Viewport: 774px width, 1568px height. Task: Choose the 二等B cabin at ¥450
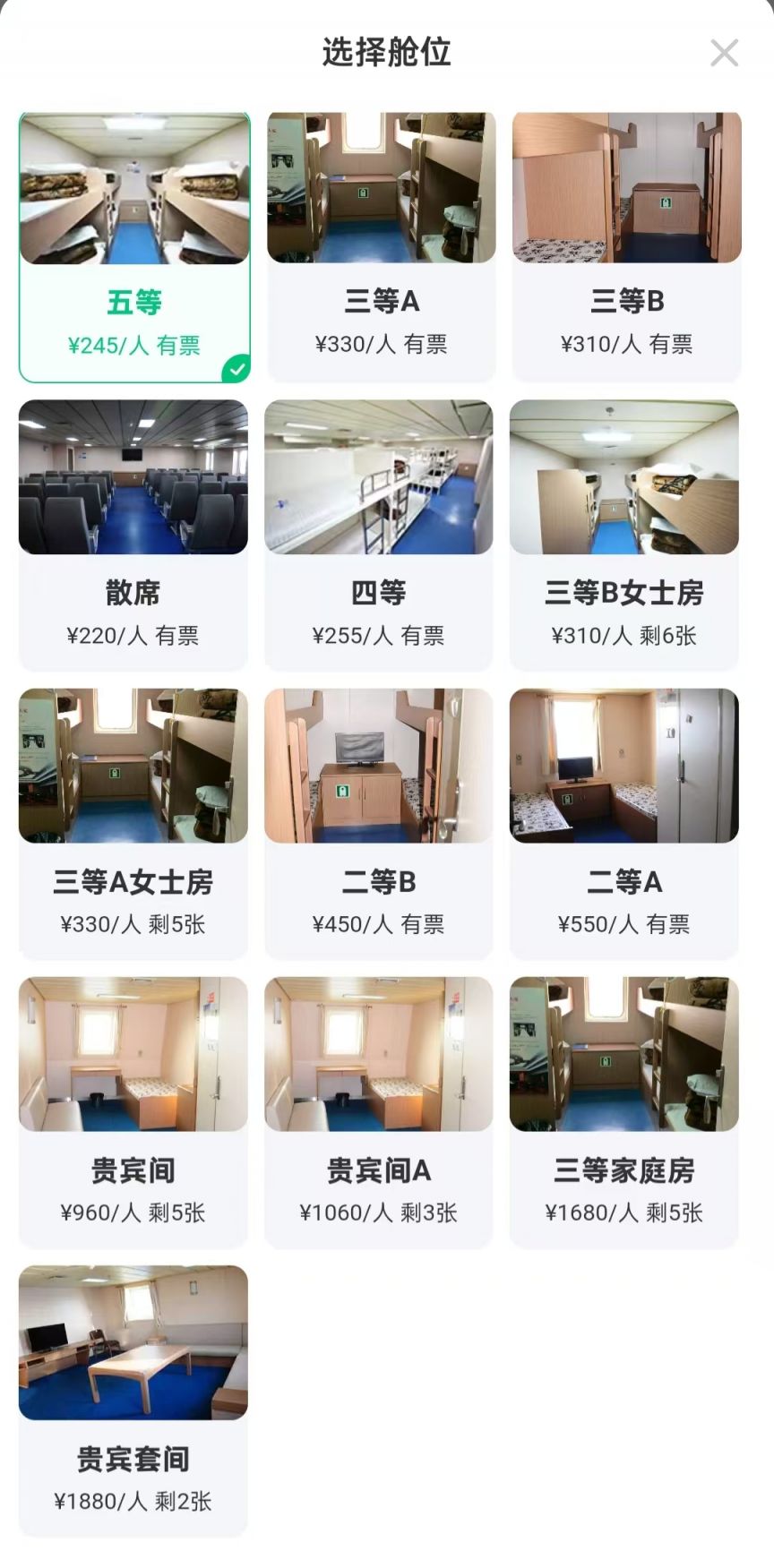tap(378, 824)
